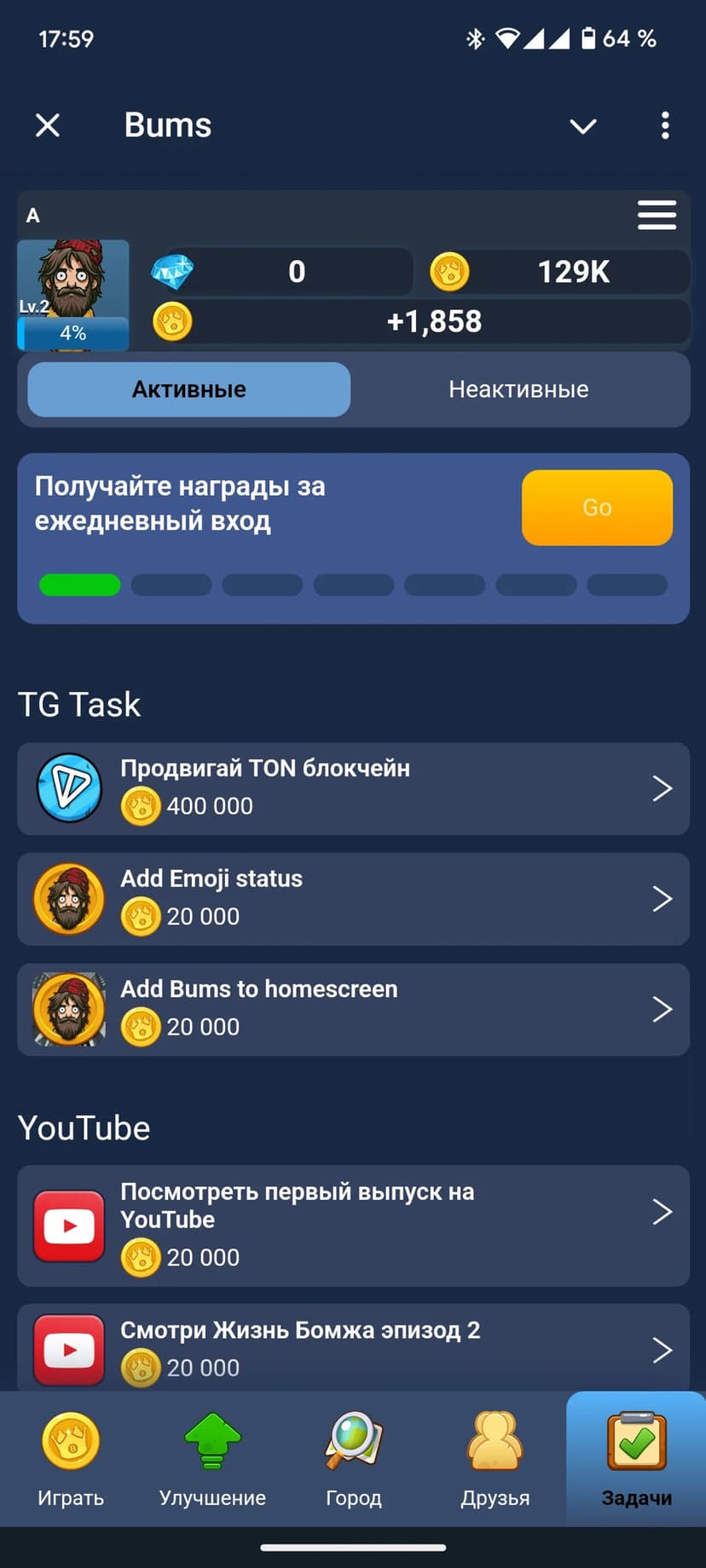Select the Активные tab
Screen dimensions: 706x1568
tap(189, 389)
